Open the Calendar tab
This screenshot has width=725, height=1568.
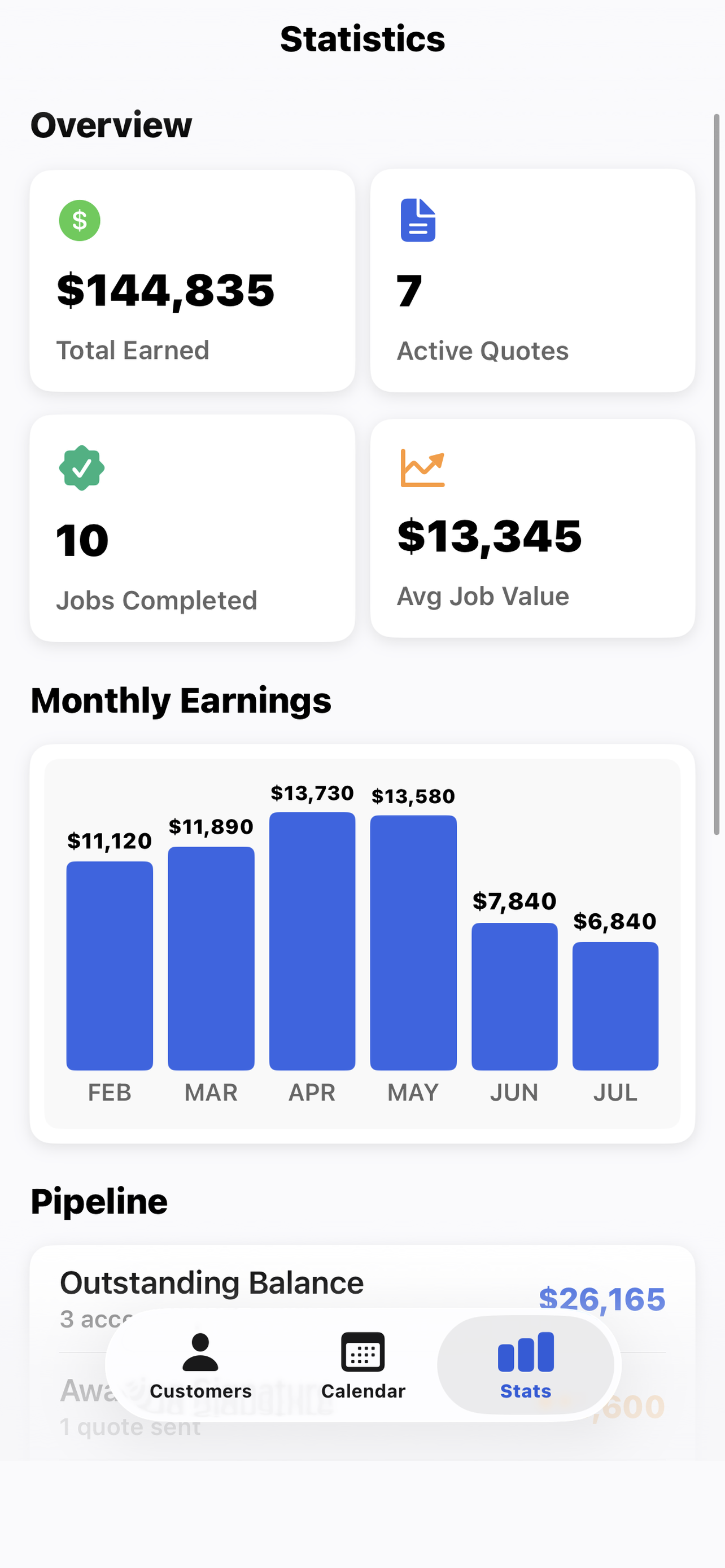click(x=363, y=1365)
